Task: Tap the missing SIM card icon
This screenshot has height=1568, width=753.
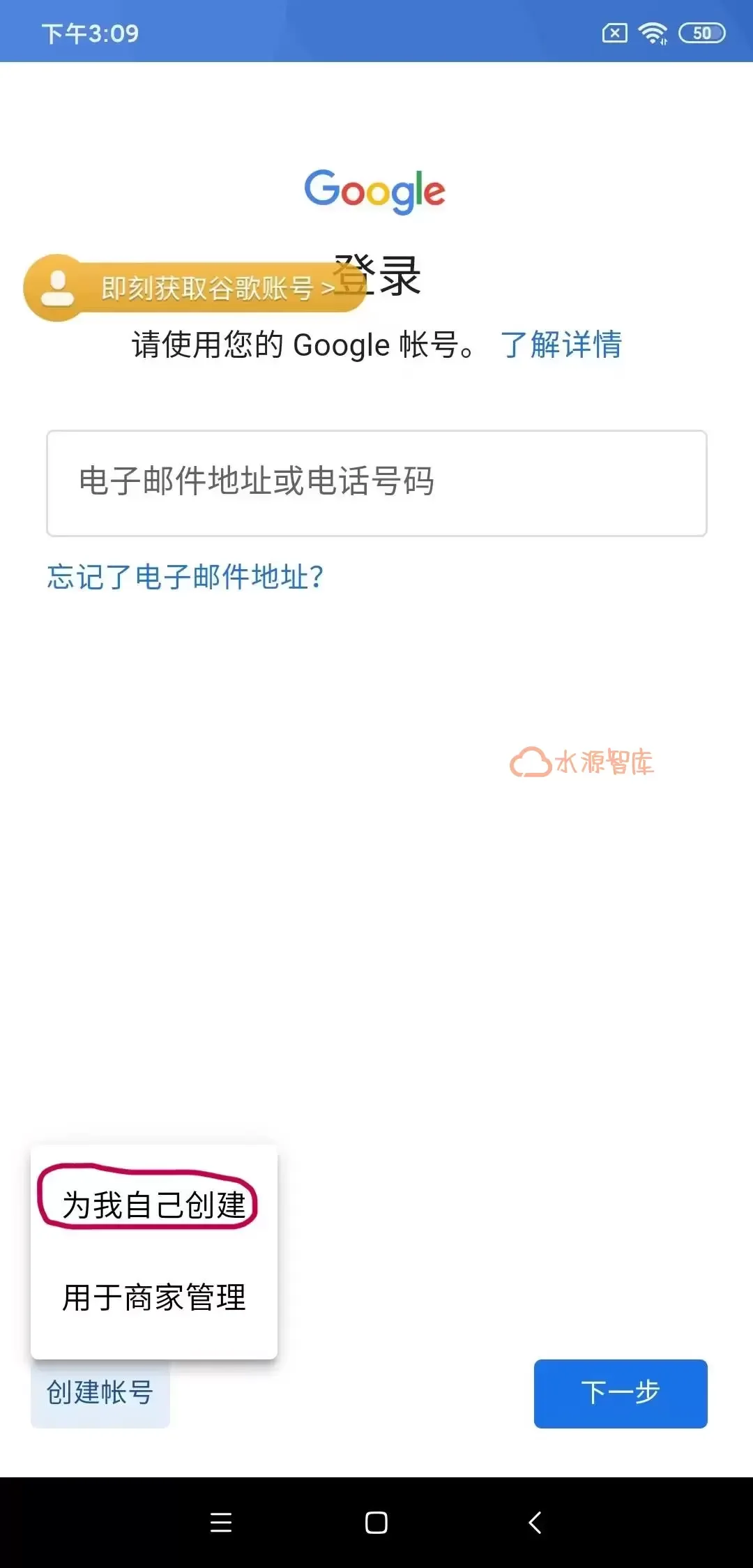Action: 615,31
